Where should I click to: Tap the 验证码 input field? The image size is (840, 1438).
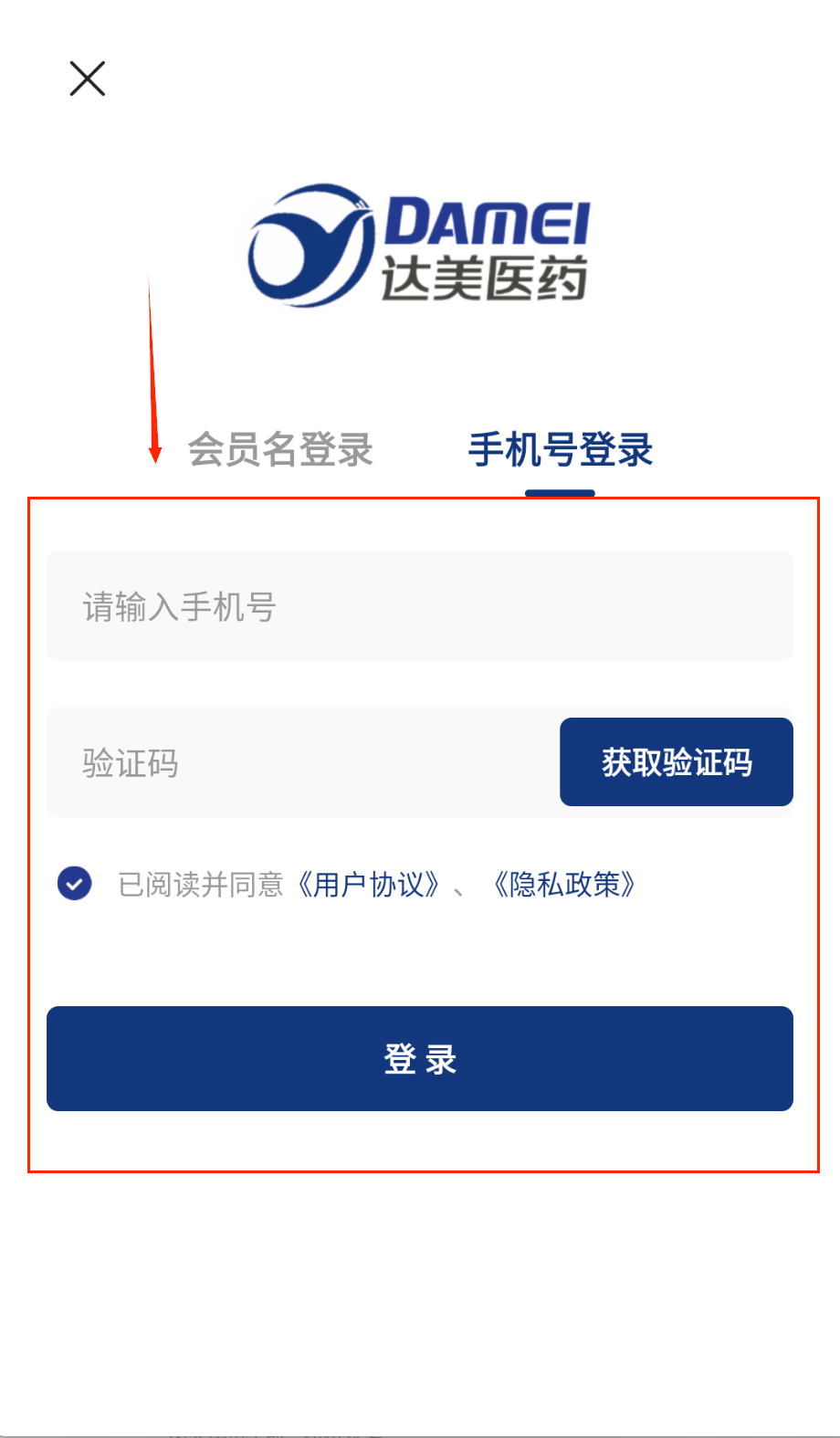pyautogui.click(x=301, y=762)
